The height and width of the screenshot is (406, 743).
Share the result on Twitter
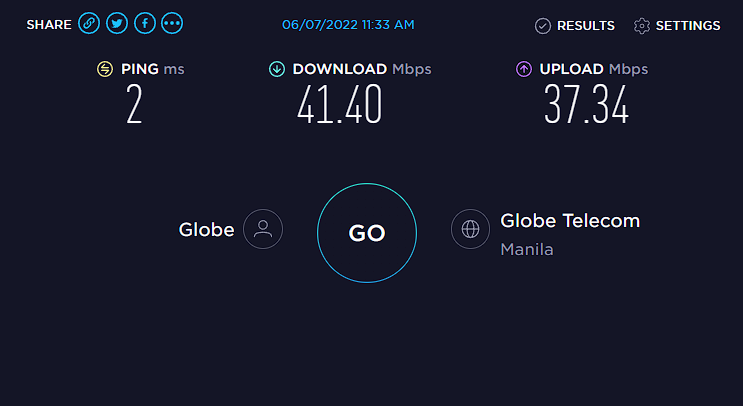(x=117, y=24)
